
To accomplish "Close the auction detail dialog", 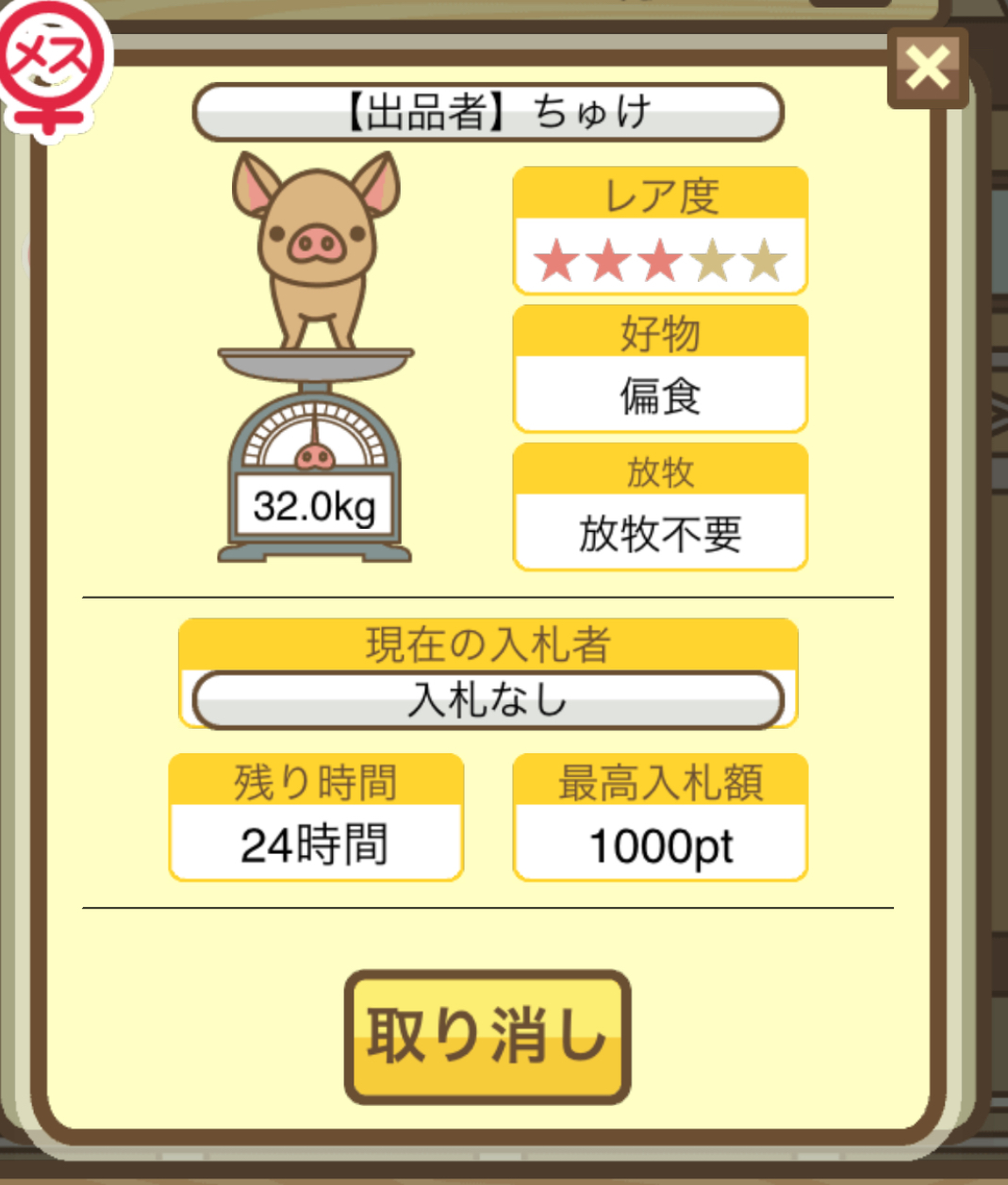I will click(x=927, y=68).
